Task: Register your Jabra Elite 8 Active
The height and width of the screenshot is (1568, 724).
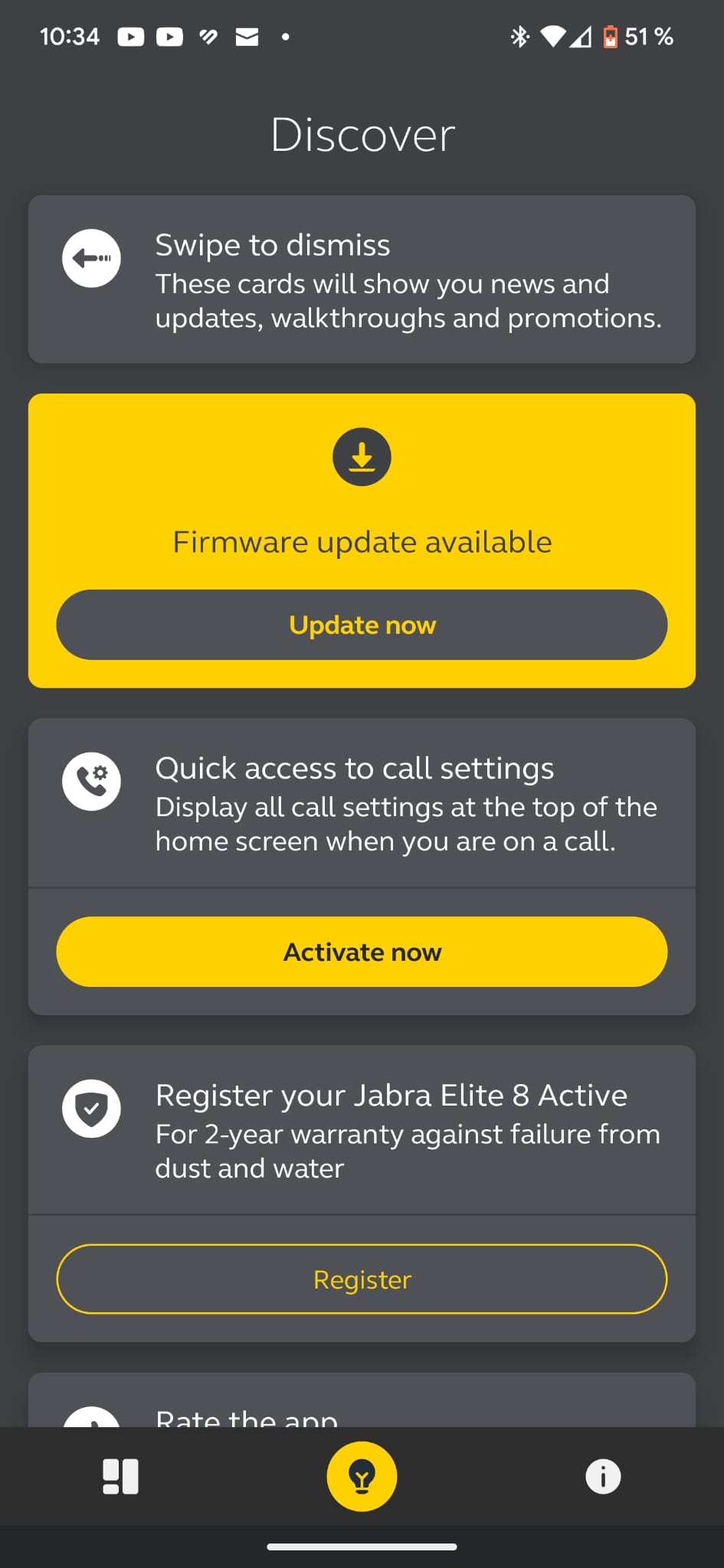Action: coord(362,1279)
